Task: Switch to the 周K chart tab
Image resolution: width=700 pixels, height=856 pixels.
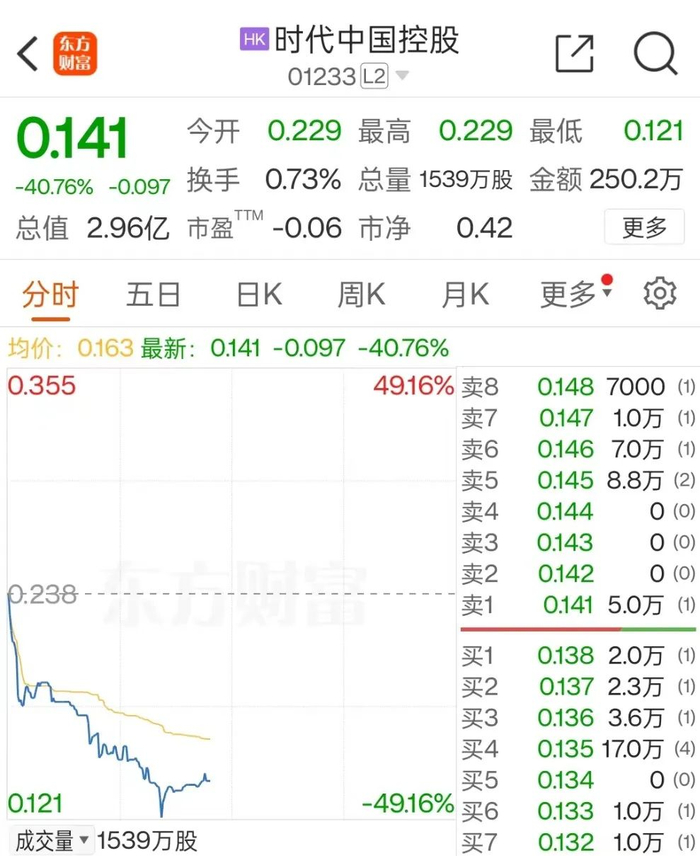Action: pos(361,295)
